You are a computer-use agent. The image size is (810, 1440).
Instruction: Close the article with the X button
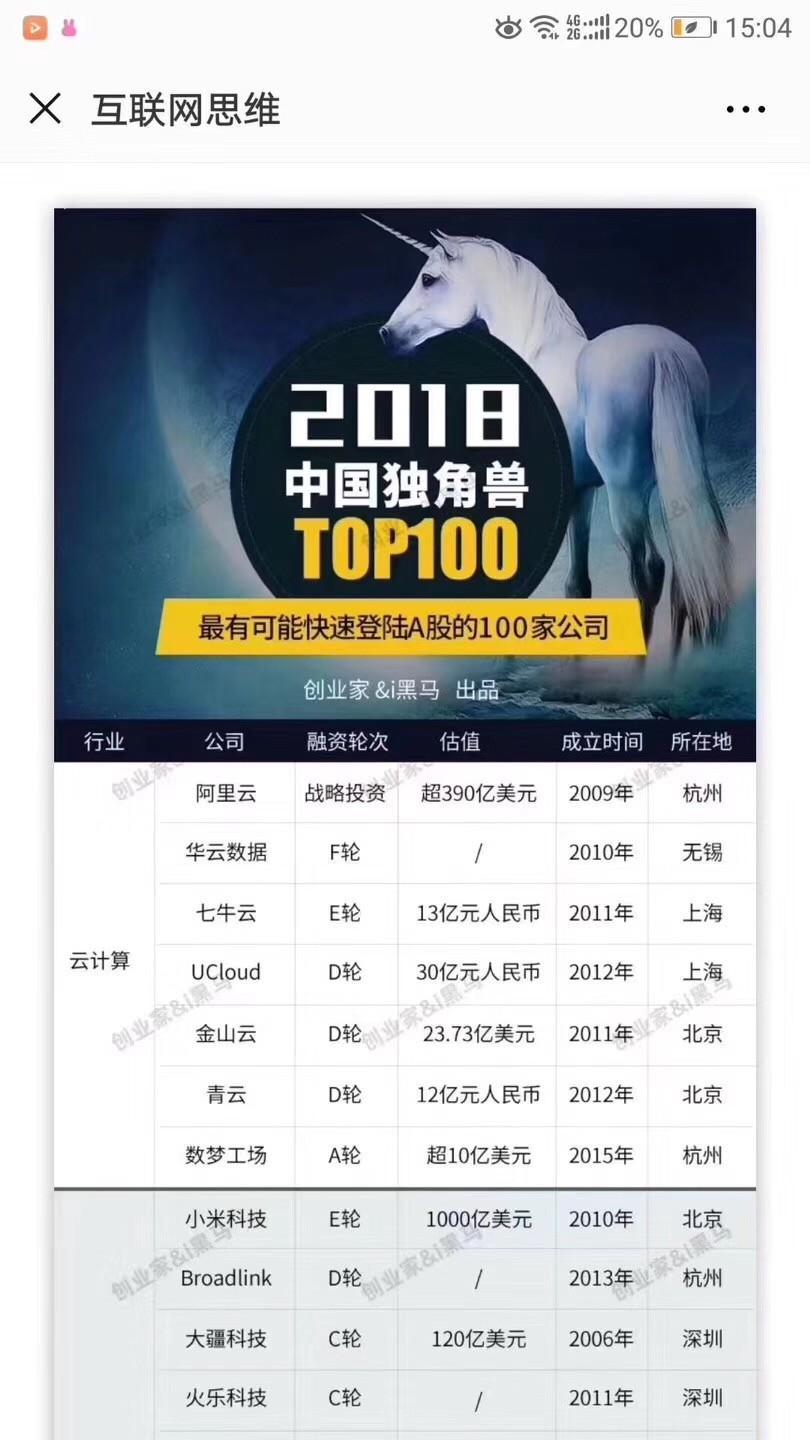(45, 109)
